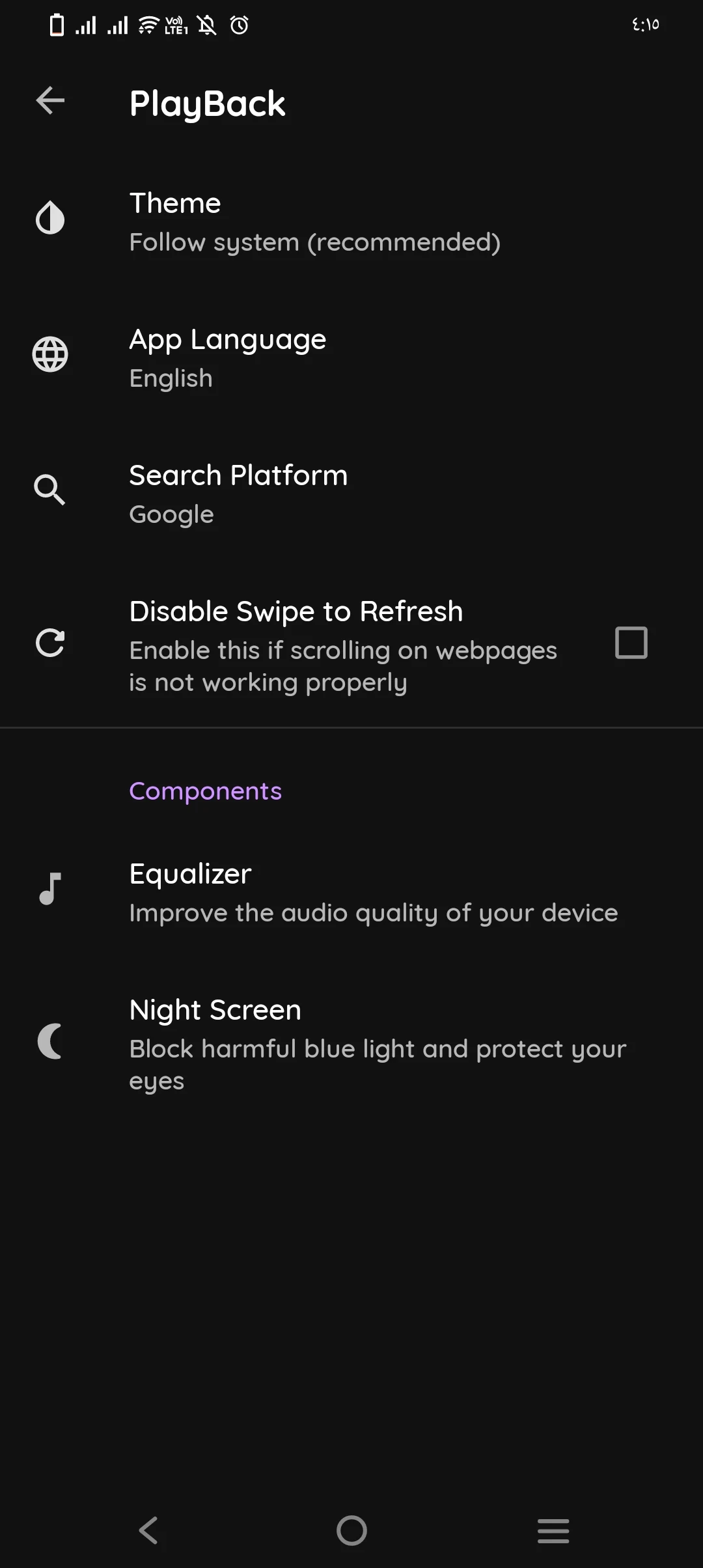Viewport: 703px width, 1568px height.
Task: Tap the system home button
Action: tap(351, 1530)
